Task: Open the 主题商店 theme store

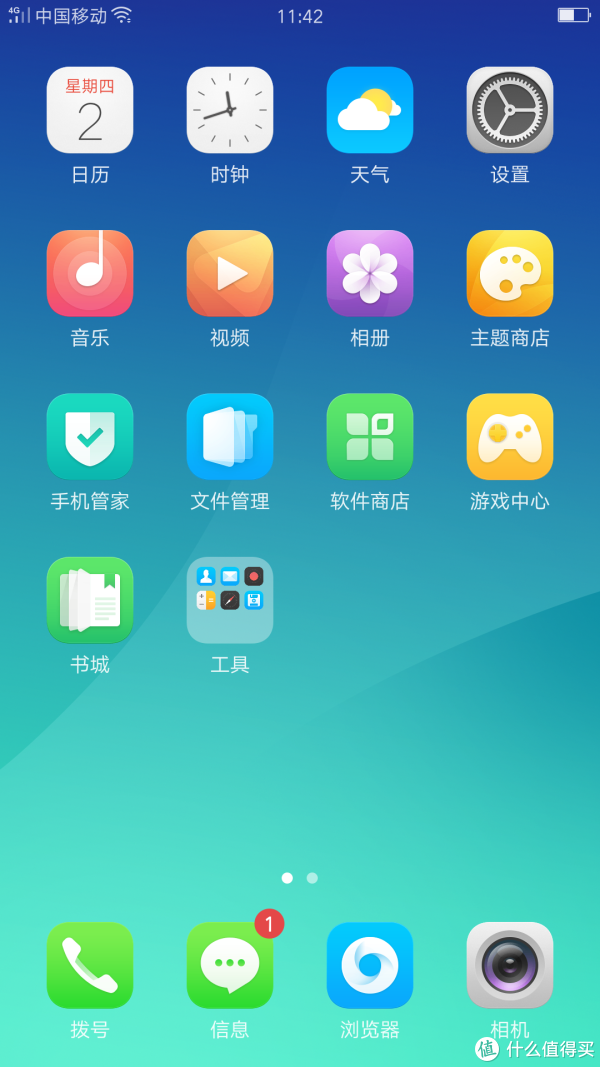Action: coord(510,273)
